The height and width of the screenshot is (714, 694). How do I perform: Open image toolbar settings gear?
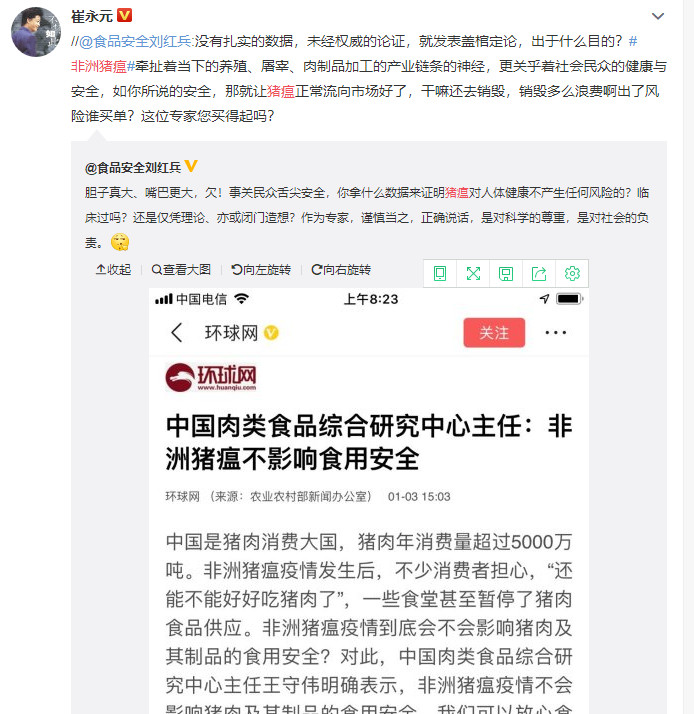[572, 273]
